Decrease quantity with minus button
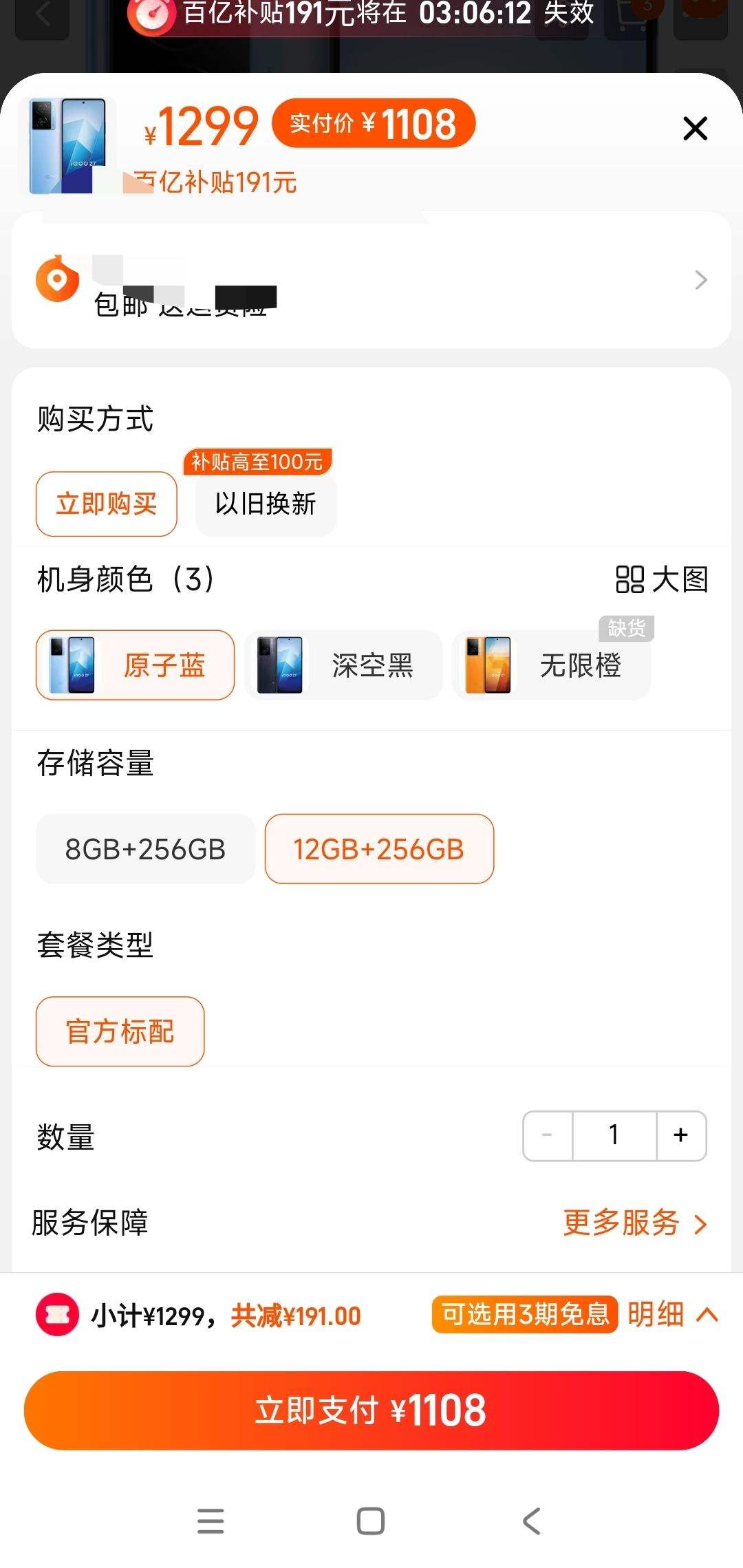743x1568 pixels. point(547,1136)
